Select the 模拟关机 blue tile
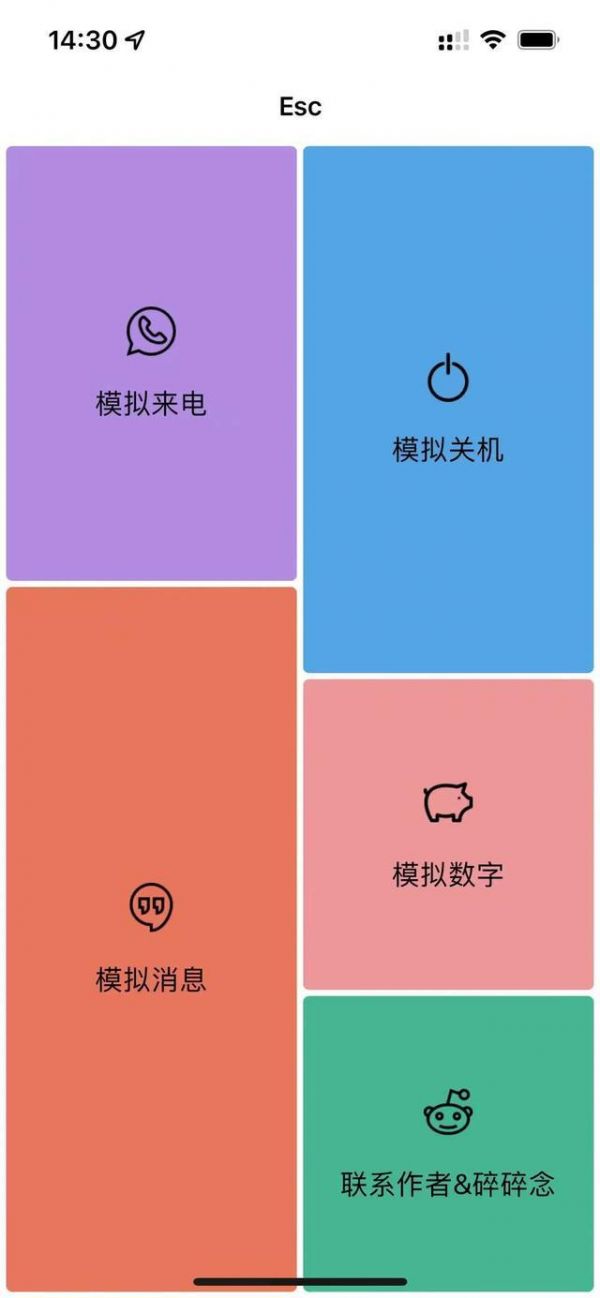 coord(448,409)
